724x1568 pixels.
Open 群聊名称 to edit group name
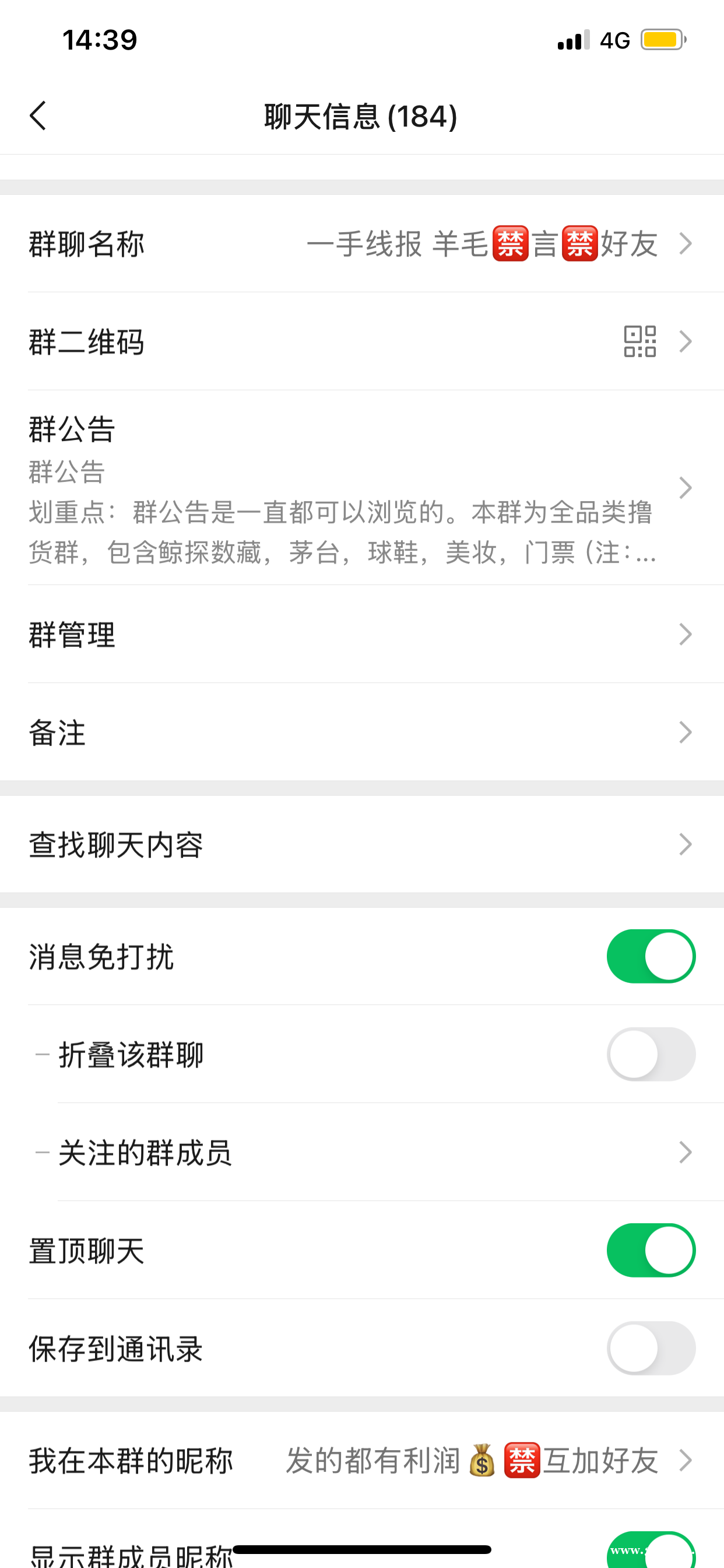point(362,243)
